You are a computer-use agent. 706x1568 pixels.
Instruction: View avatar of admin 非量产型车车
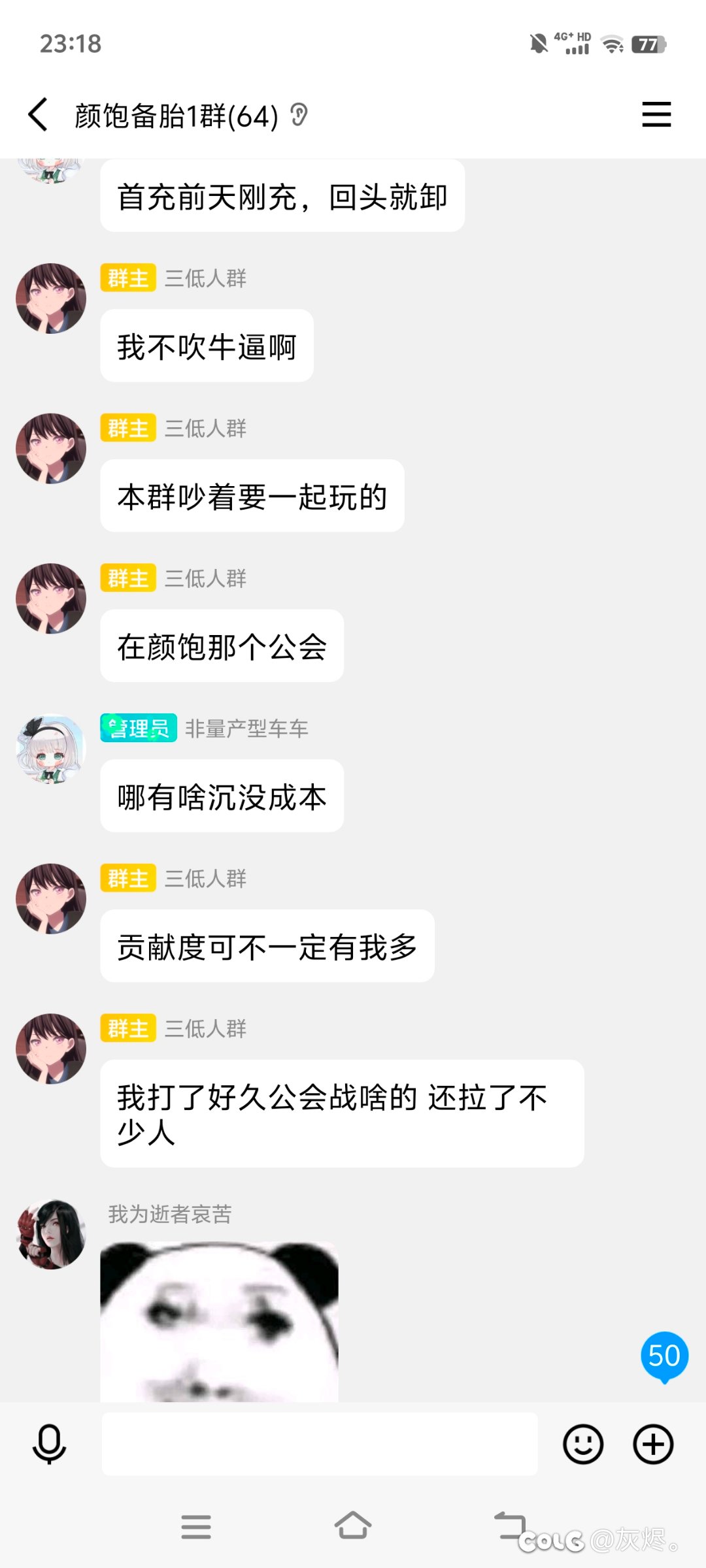click(x=51, y=749)
